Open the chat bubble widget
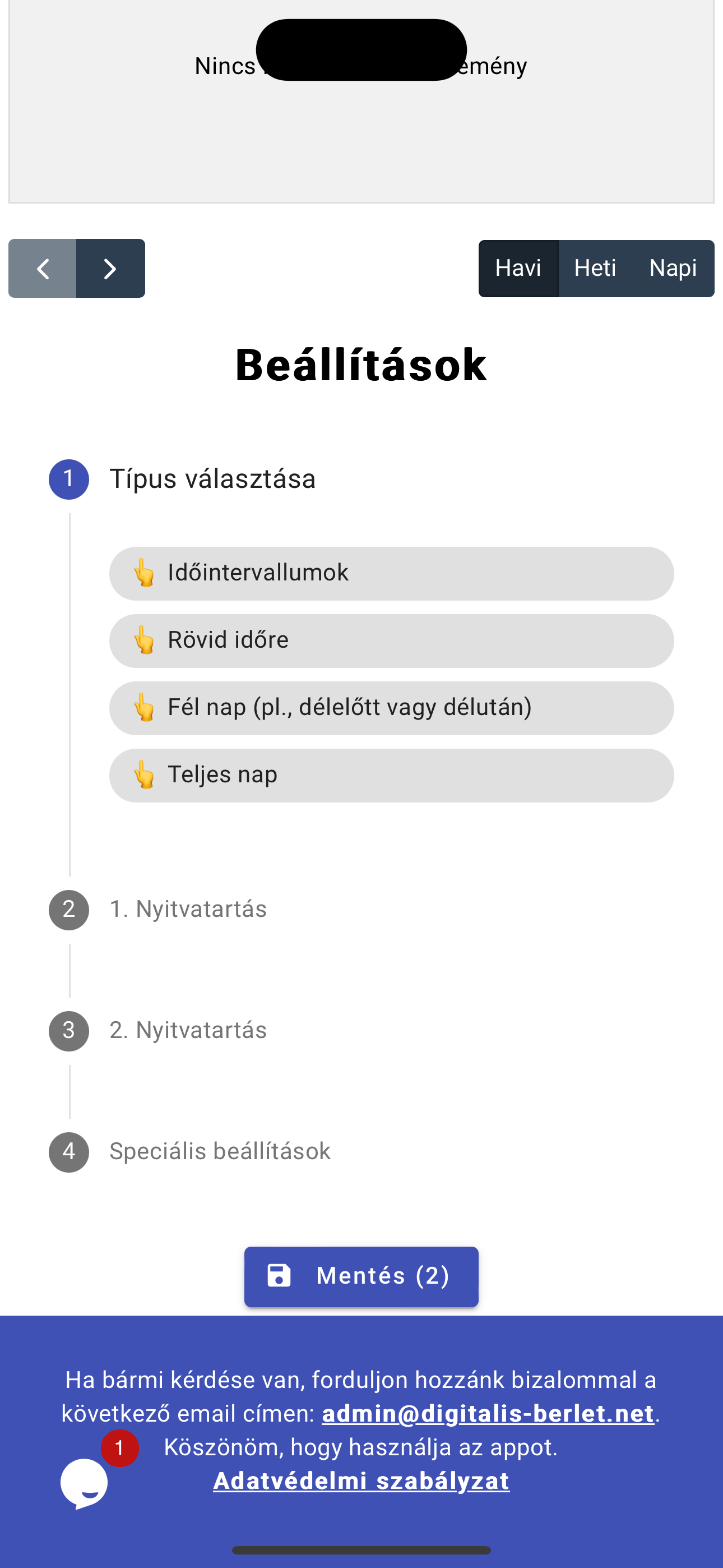The image size is (723, 1568). (x=84, y=1483)
